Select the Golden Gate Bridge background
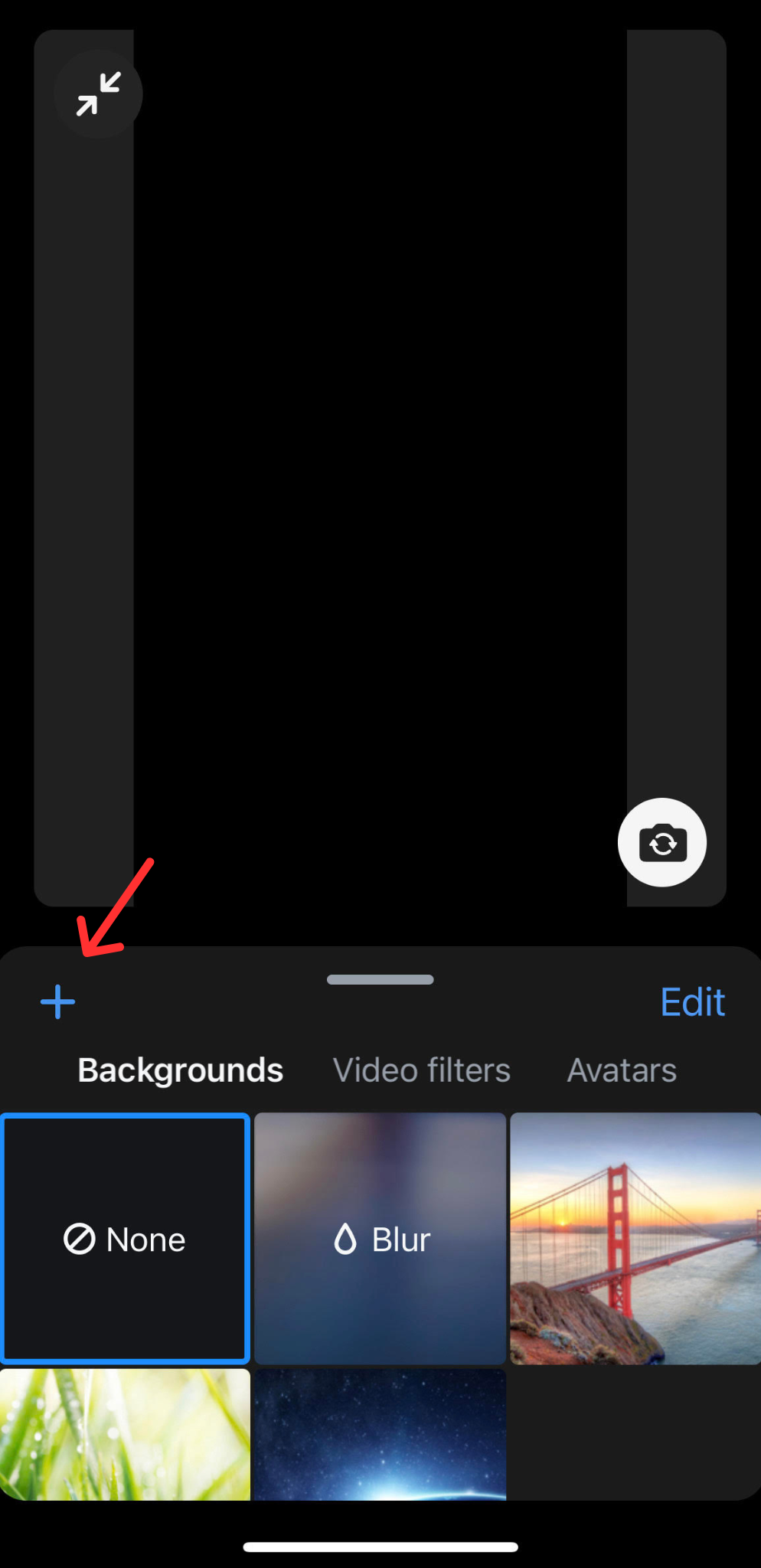 tap(635, 1239)
